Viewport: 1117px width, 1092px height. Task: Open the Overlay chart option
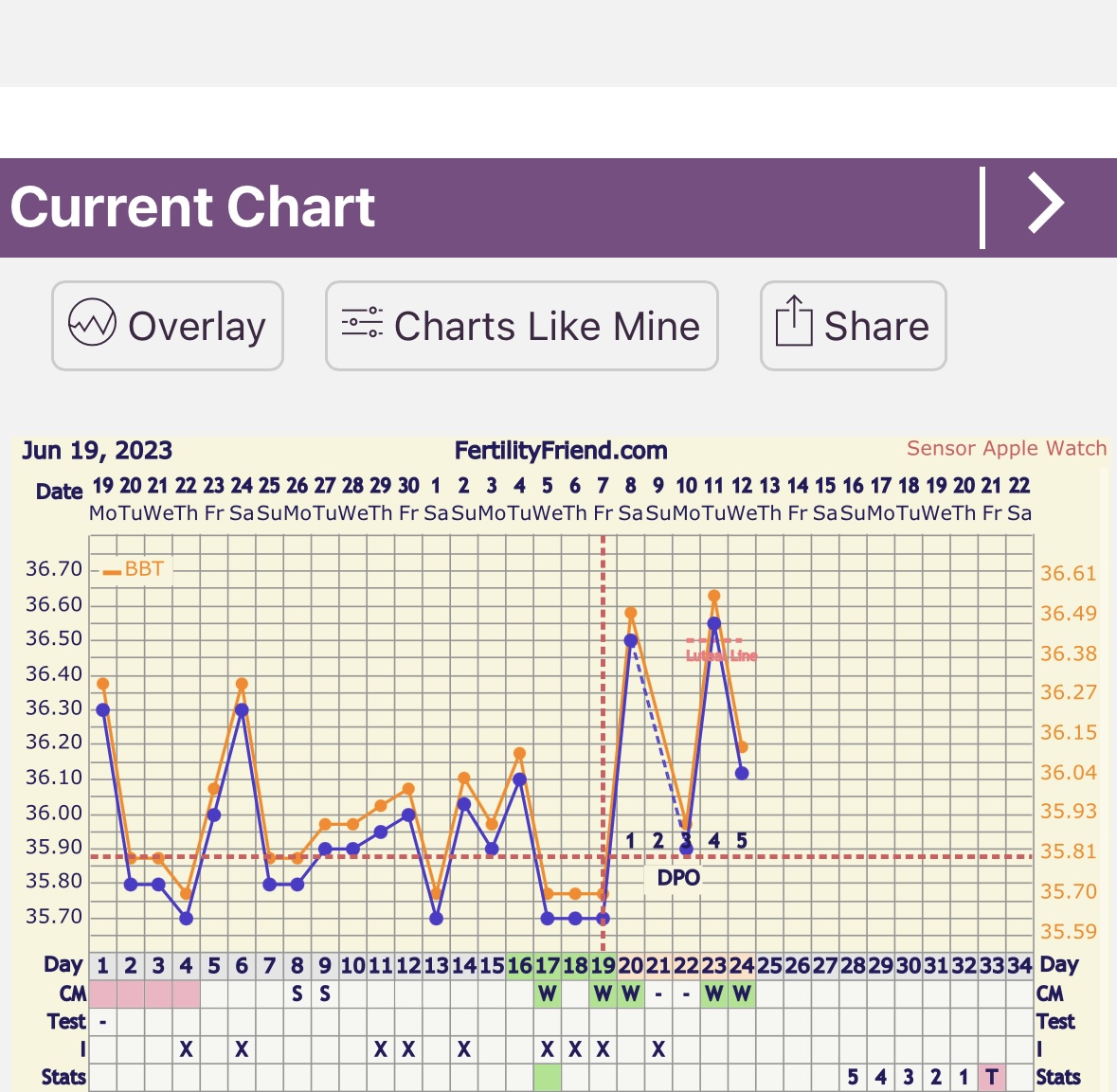[168, 326]
